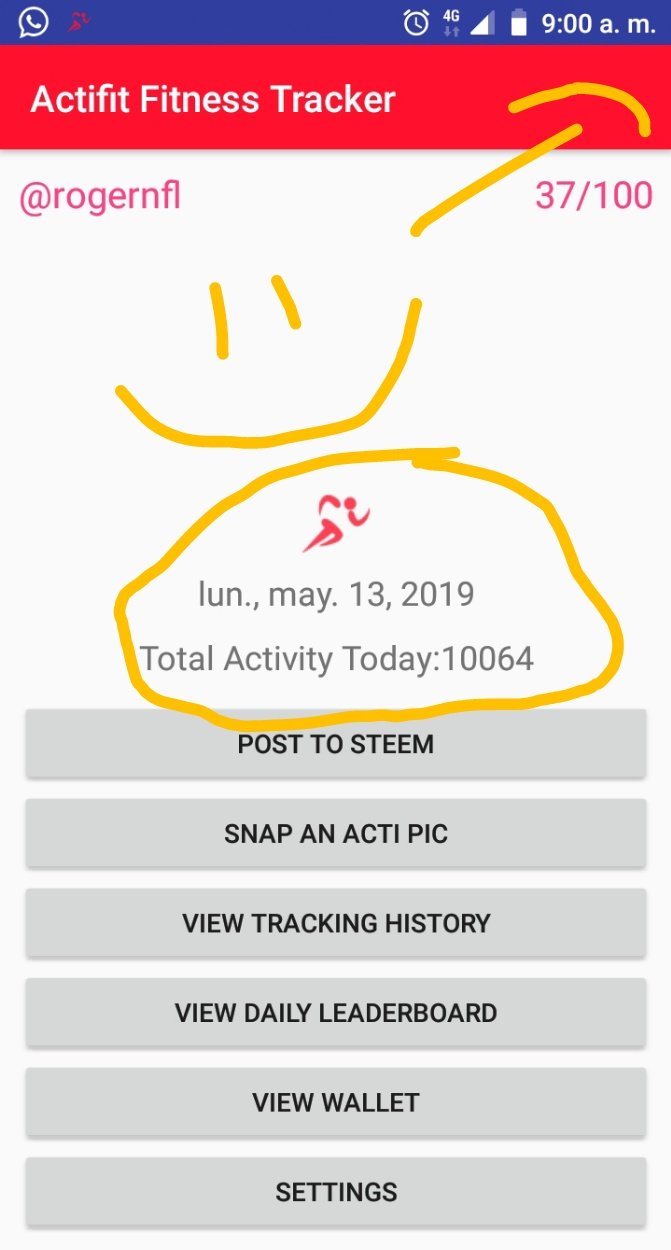Tap the POST TO STEEM button

point(335,744)
